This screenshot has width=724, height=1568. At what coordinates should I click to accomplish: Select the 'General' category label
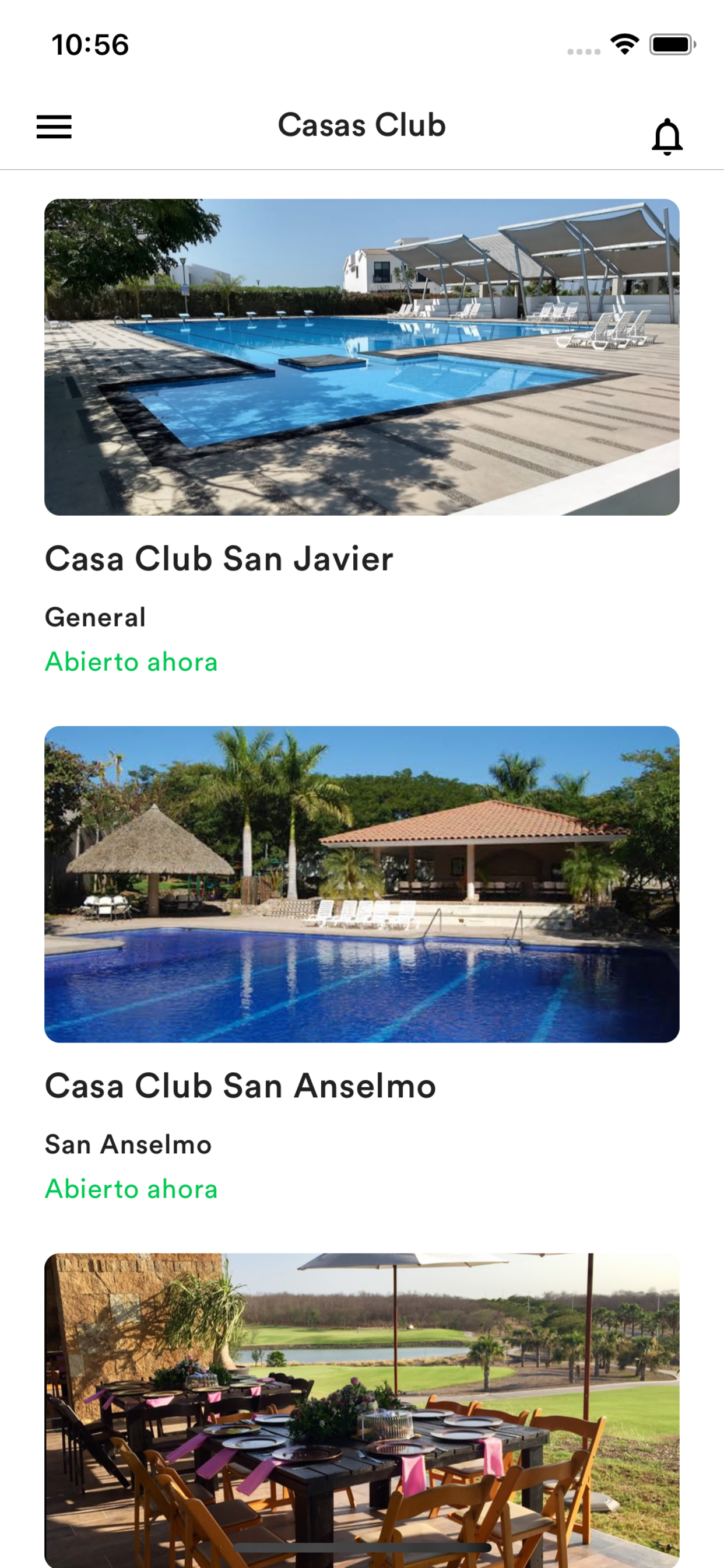[x=95, y=617]
